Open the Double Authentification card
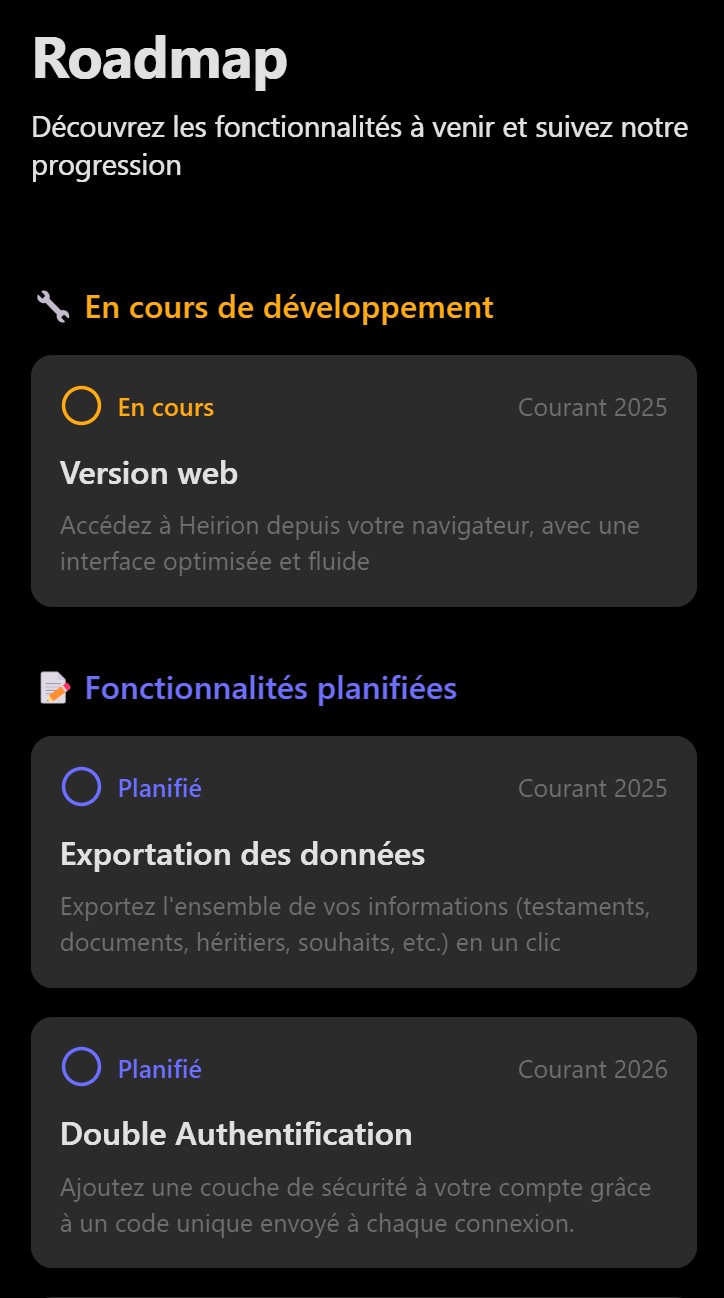724x1298 pixels. 363,1142
